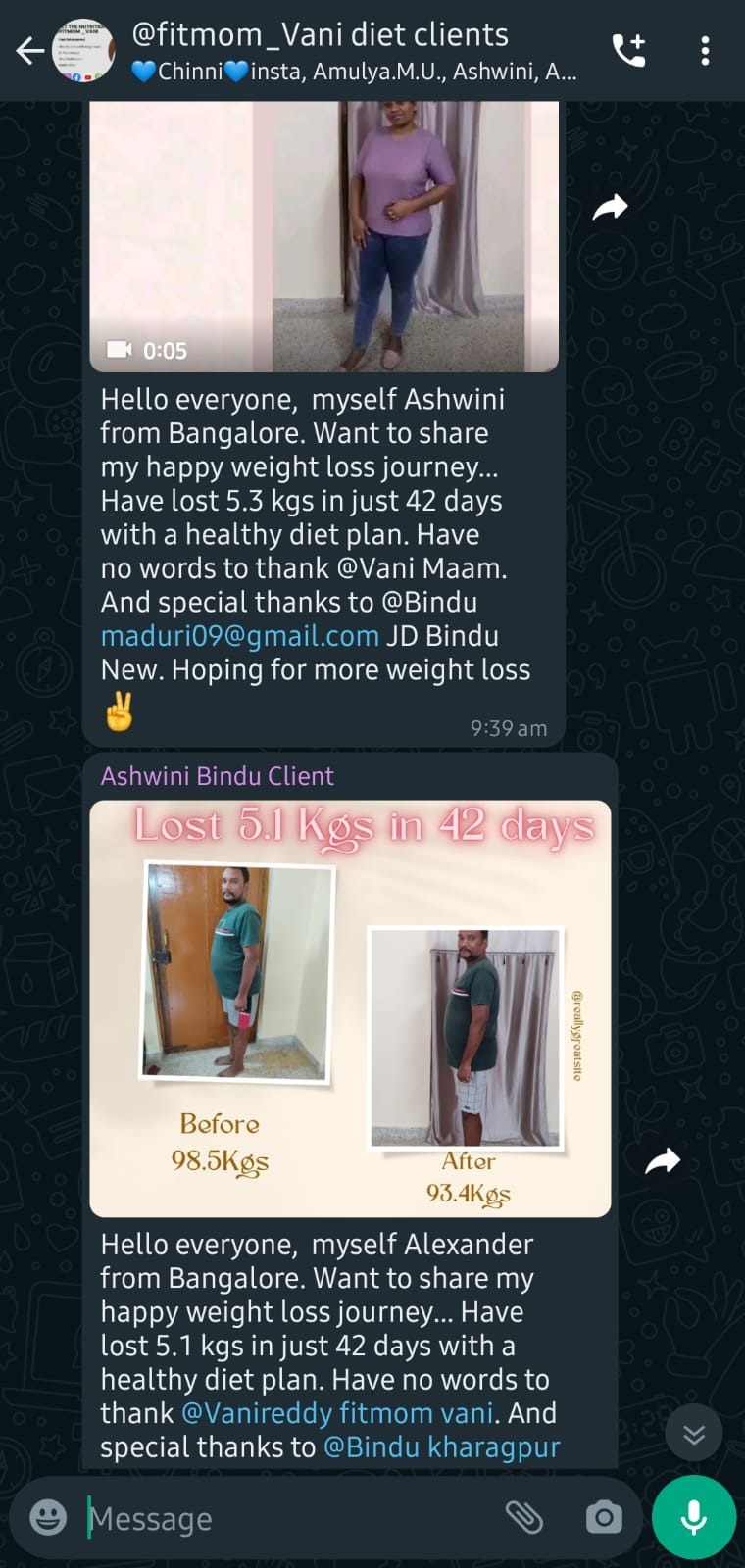The width and height of the screenshot is (745, 1568).
Task: Play the 0:05 video message
Action: [323, 235]
